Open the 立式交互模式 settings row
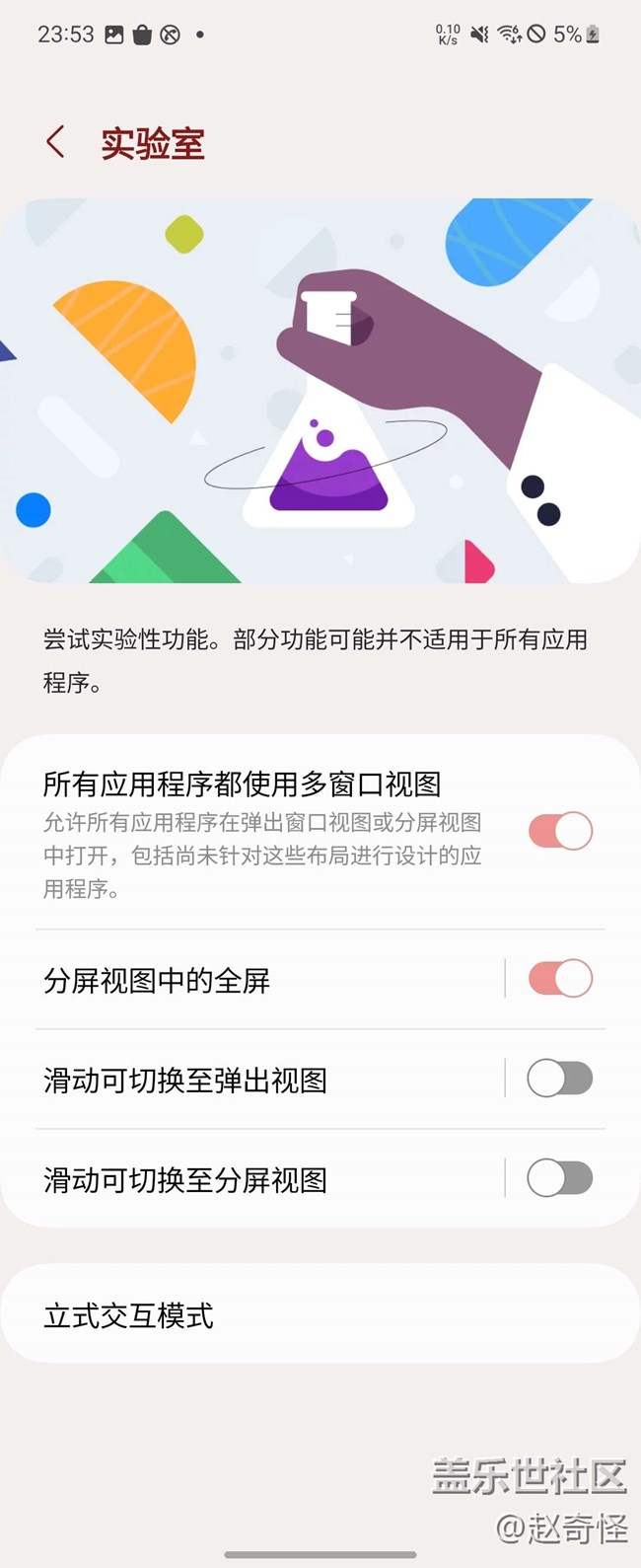 320,1315
